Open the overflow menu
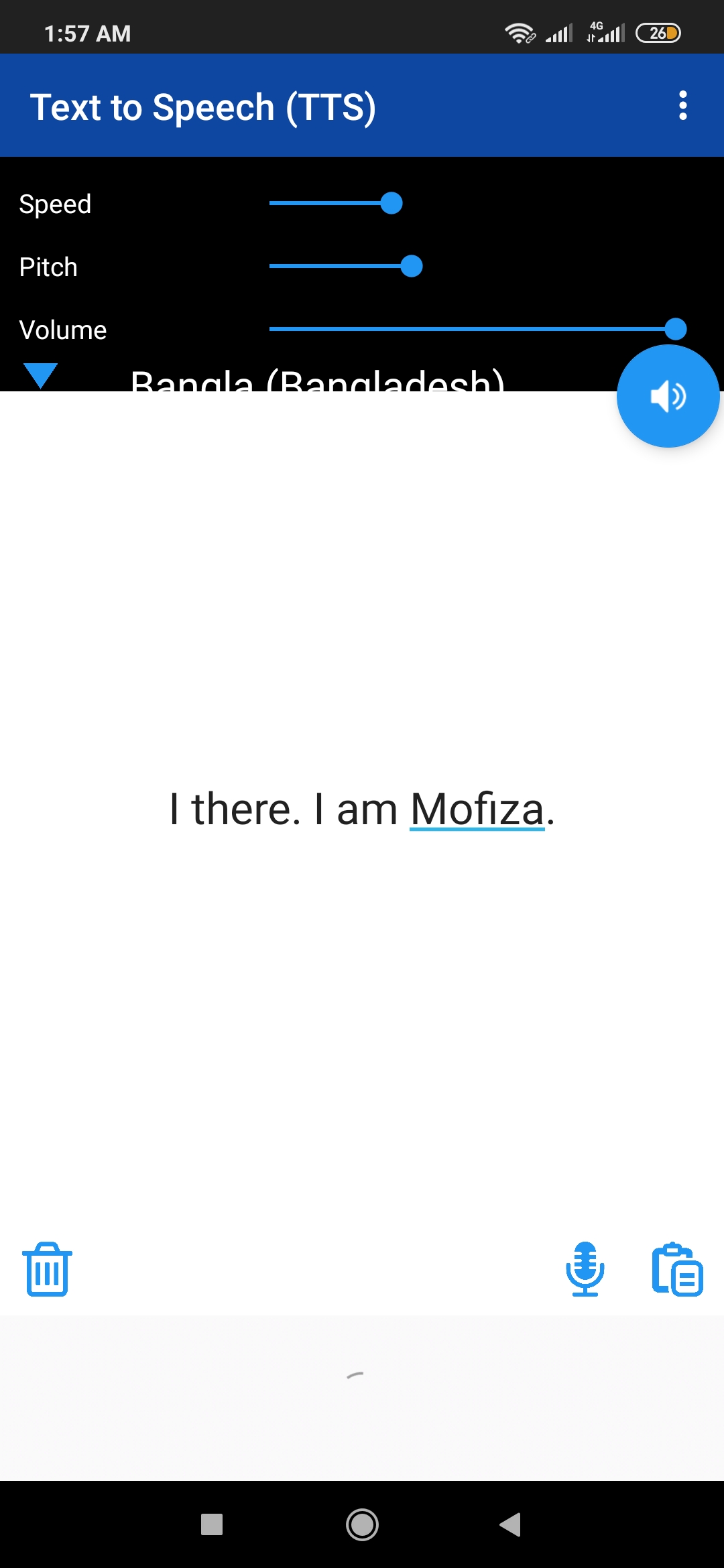Screen dimensions: 724x1568 pyautogui.click(x=682, y=106)
